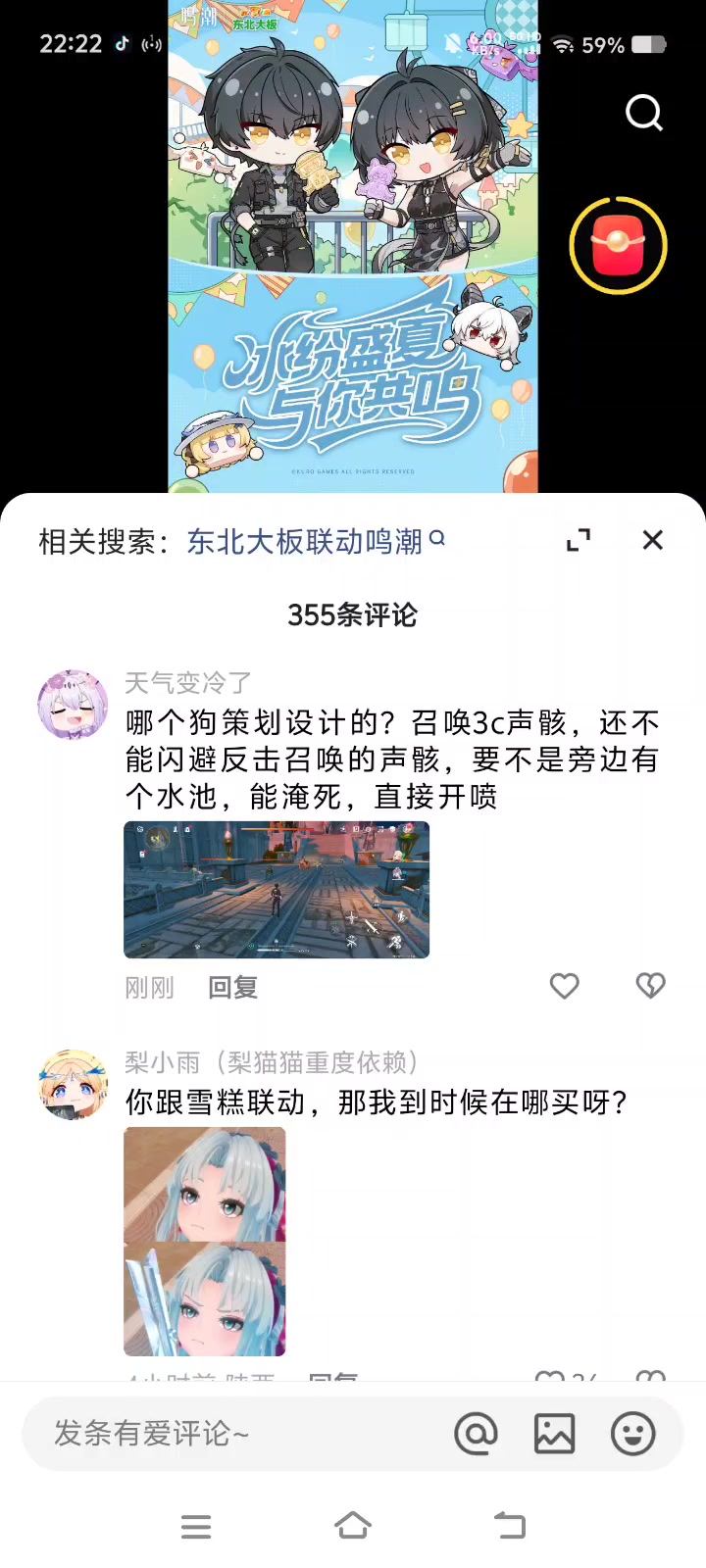The image size is (706, 1568).
Task: Go to the system home screen
Action: click(353, 1526)
